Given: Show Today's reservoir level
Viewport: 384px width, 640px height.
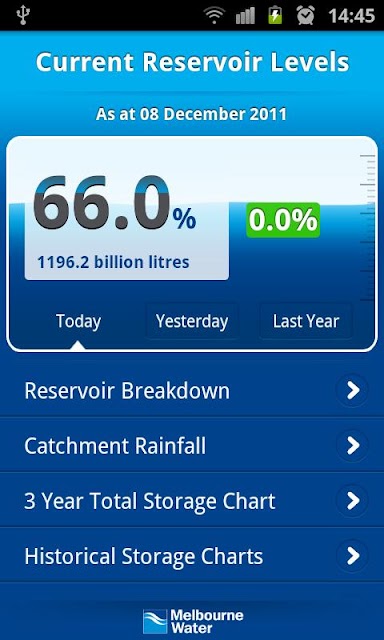Looking at the screenshot, I should click(78, 321).
